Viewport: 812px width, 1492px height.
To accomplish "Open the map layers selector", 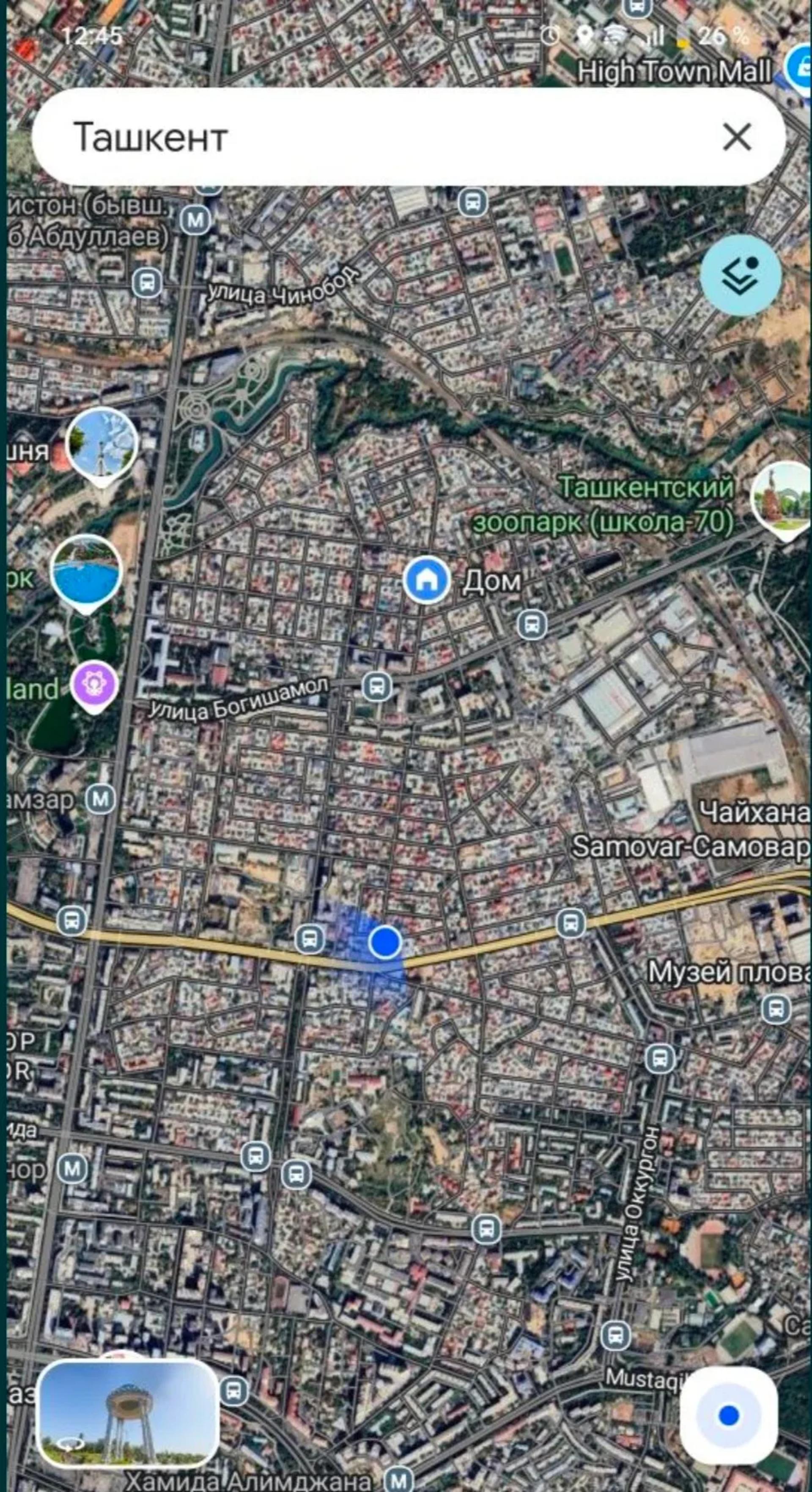I will tap(740, 276).
